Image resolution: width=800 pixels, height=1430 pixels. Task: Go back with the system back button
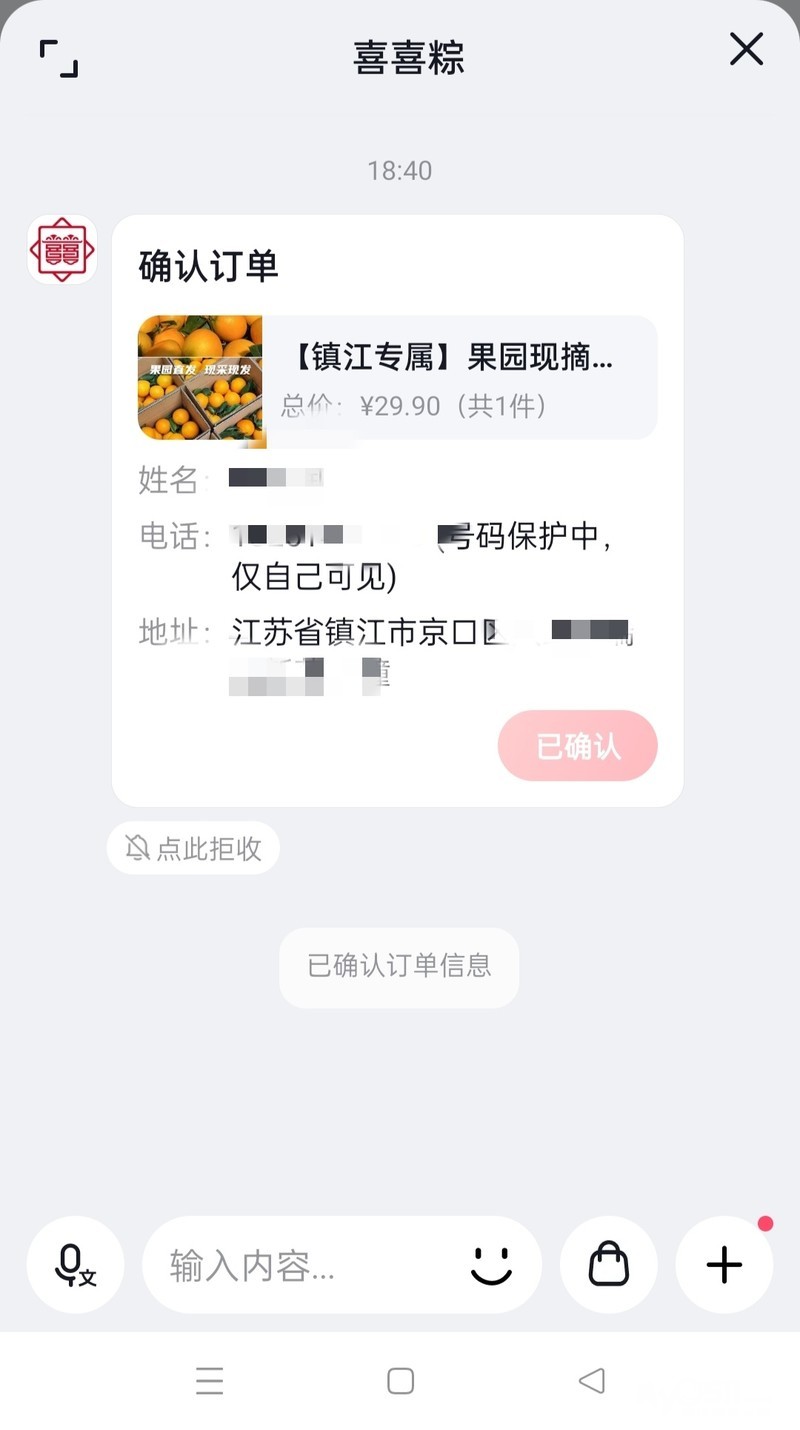coord(591,1381)
